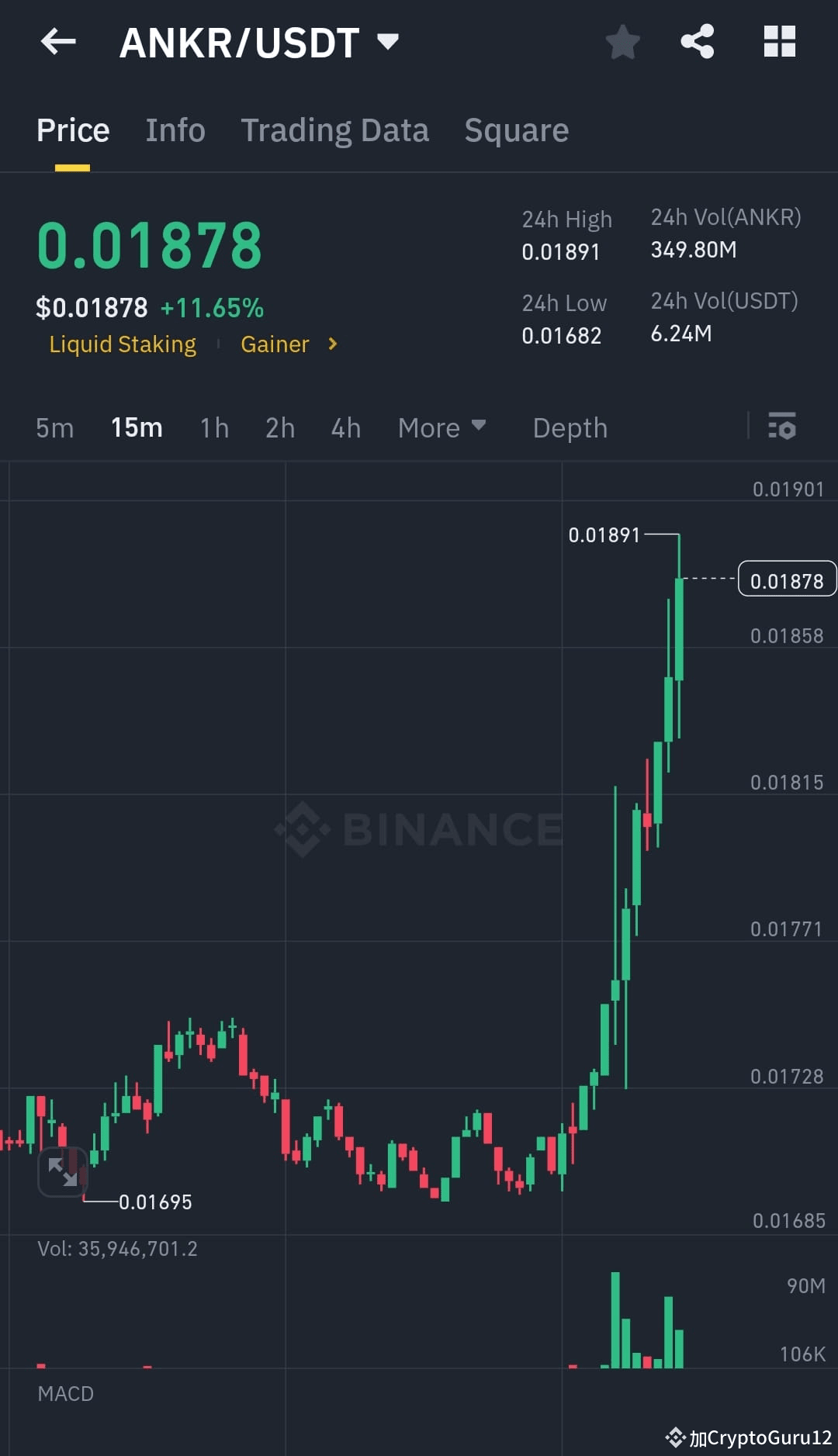
Task: Switch to the Info tab
Action: [x=175, y=130]
